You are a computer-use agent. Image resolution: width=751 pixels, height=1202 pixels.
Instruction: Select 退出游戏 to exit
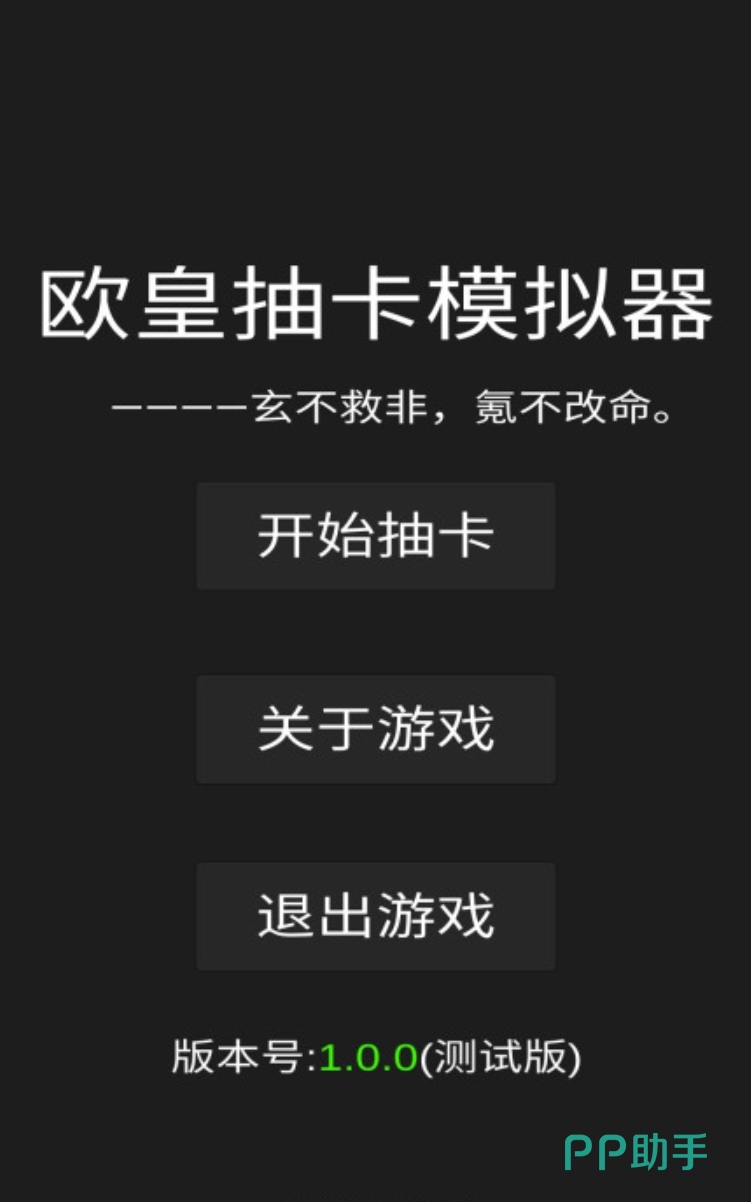tap(375, 916)
